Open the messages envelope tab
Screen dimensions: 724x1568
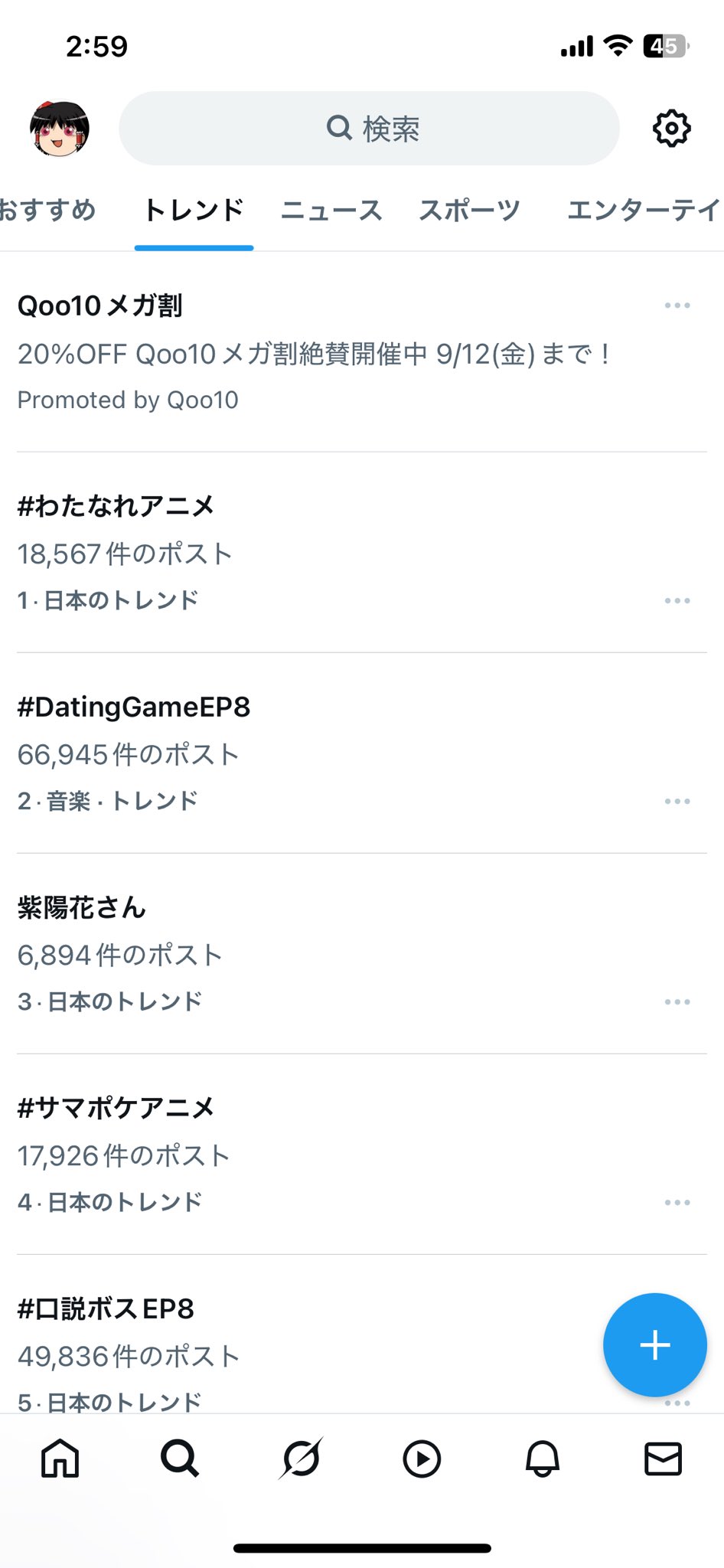[663, 1459]
